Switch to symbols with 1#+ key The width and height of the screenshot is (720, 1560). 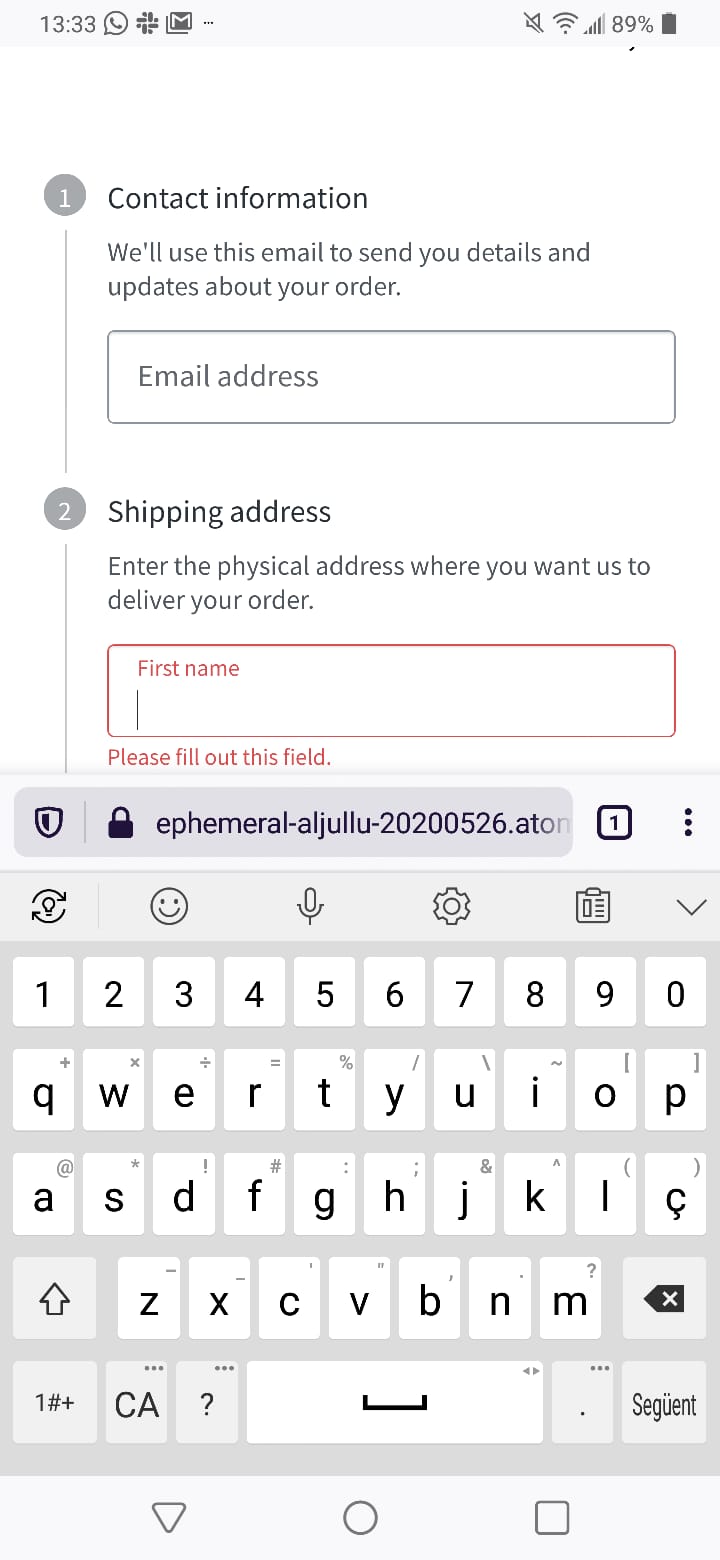coord(54,1402)
